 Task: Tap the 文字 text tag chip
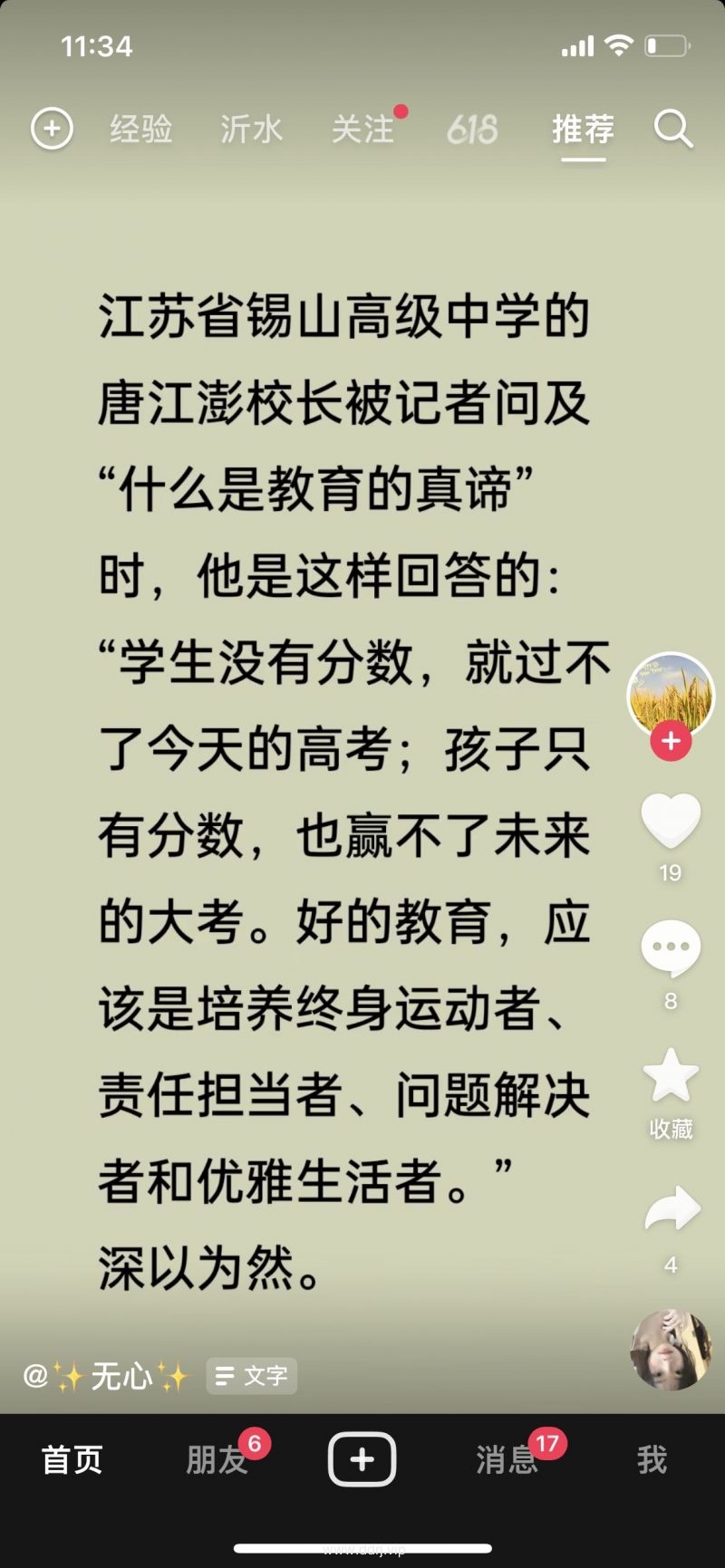point(252,1376)
